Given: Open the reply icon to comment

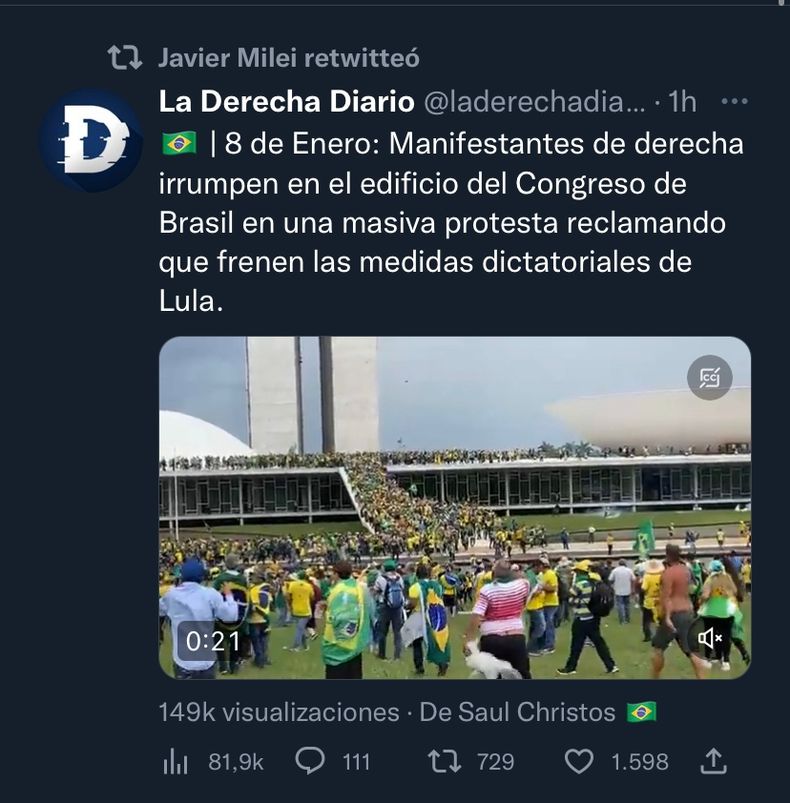Looking at the screenshot, I should pyautogui.click(x=313, y=762).
